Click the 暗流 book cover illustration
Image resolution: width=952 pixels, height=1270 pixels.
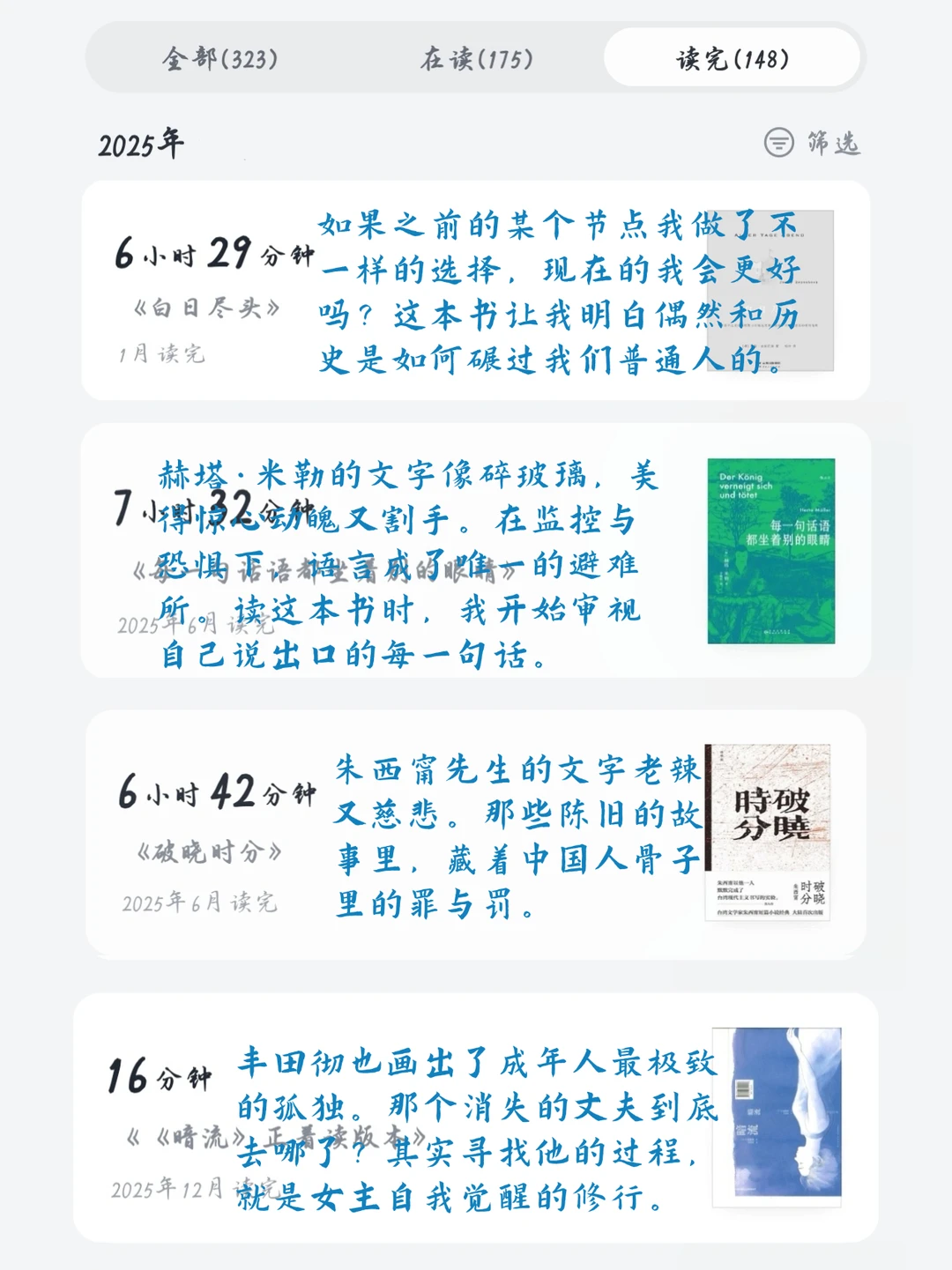776,1115
